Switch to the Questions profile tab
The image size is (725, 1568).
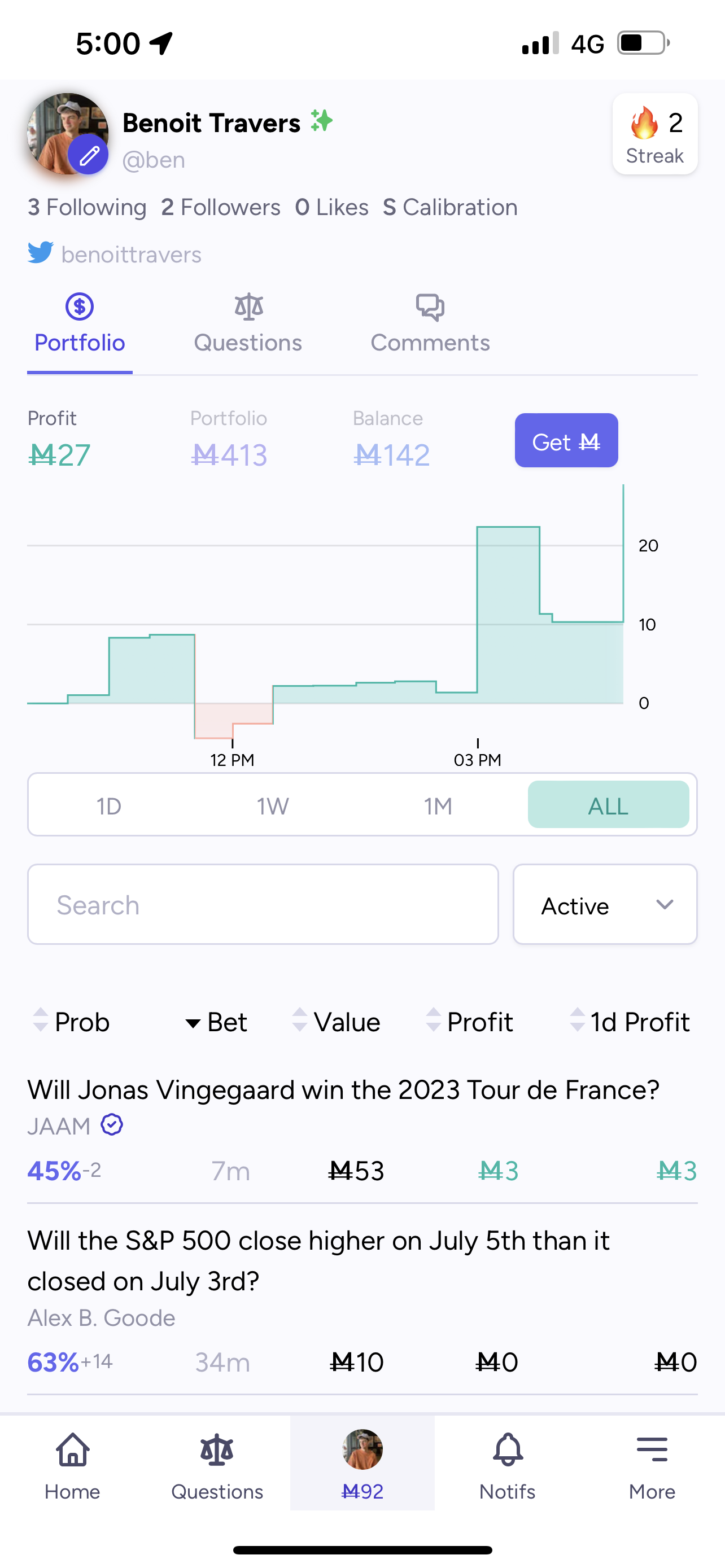(x=248, y=324)
